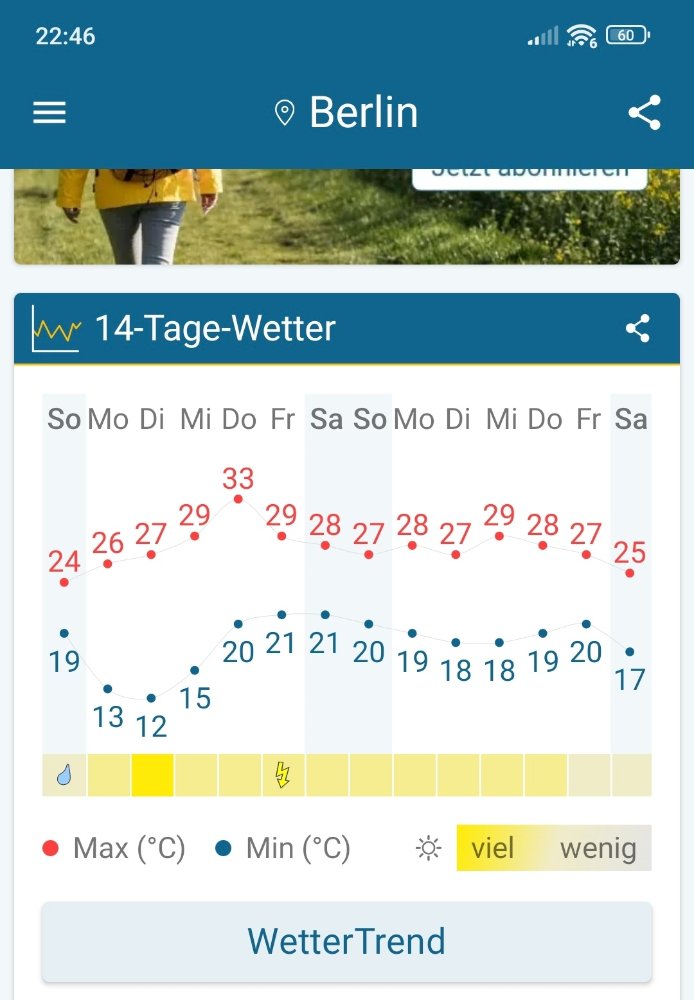Open the hamburger navigation menu
This screenshot has height=1000, width=694.
pyautogui.click(x=49, y=112)
